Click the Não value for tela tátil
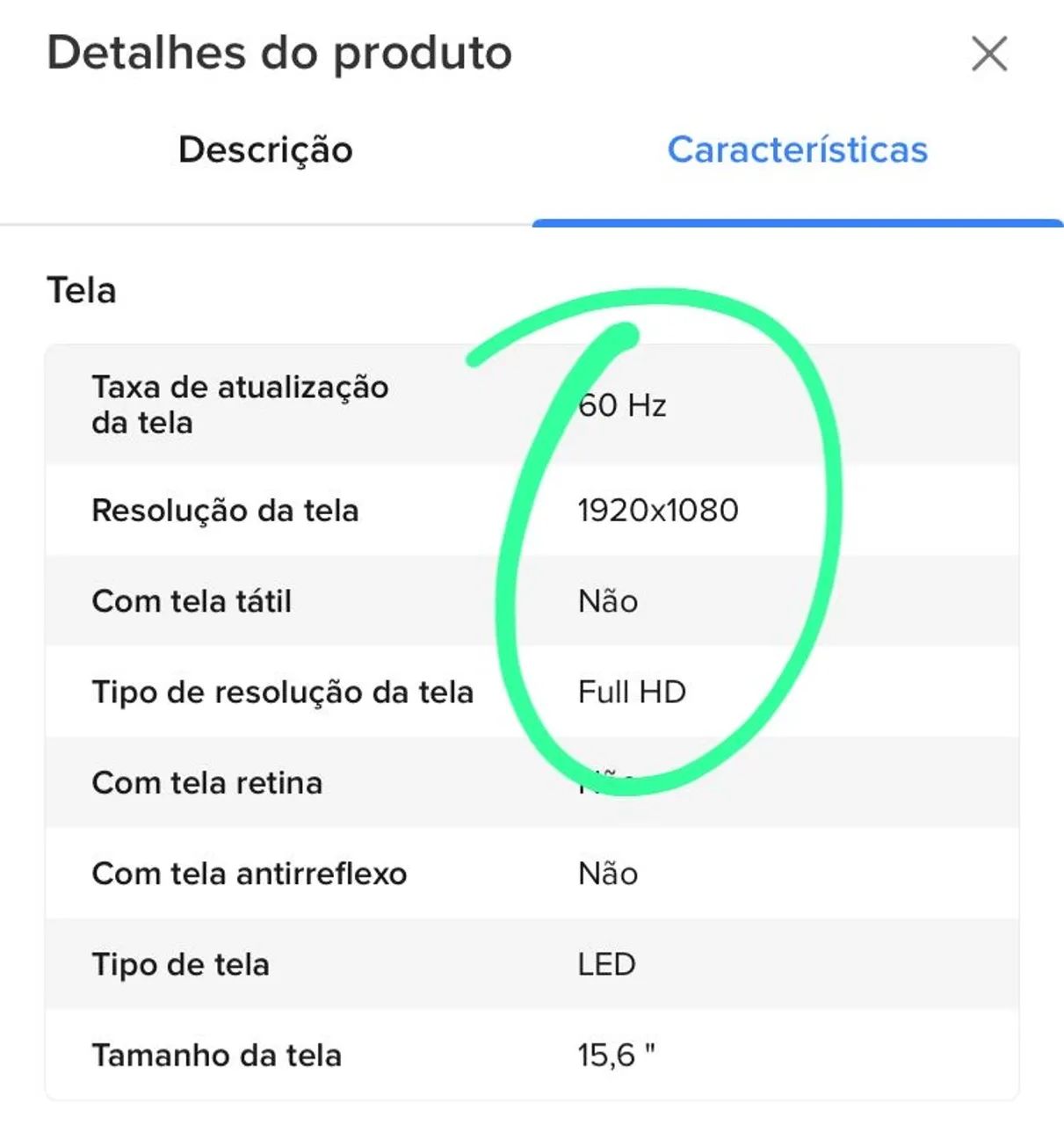 point(607,601)
